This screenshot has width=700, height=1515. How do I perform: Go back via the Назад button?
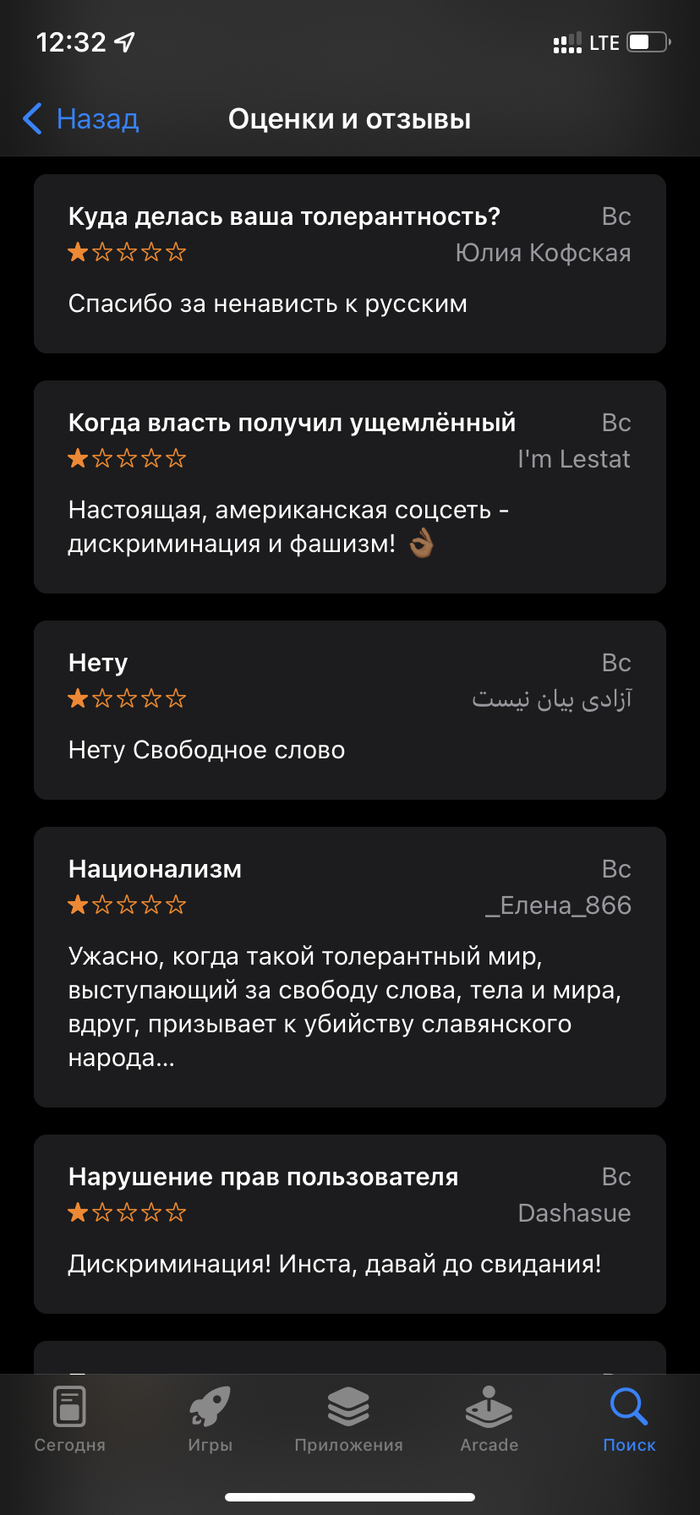pos(81,120)
